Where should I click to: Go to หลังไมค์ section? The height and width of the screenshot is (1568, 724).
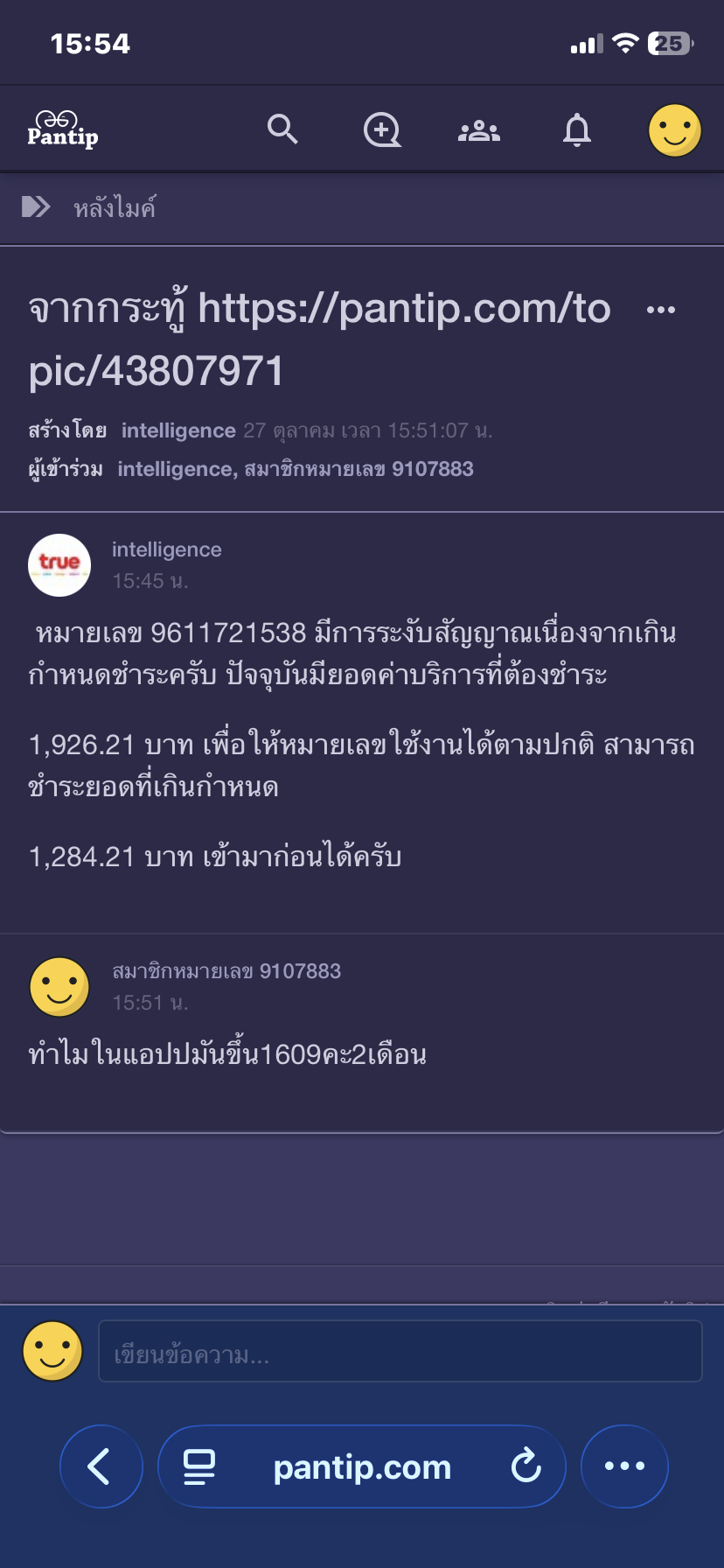(114, 208)
